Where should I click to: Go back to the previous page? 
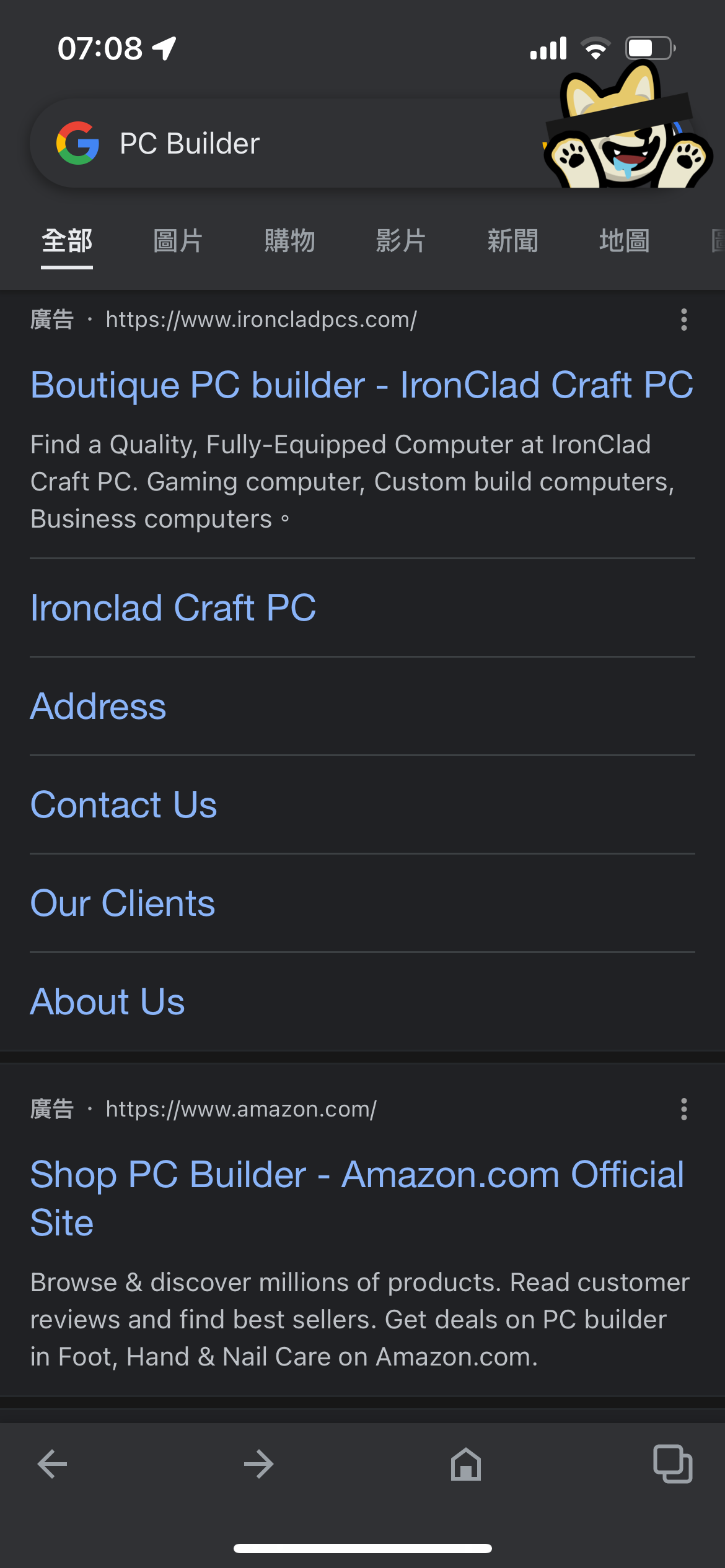(x=52, y=1465)
